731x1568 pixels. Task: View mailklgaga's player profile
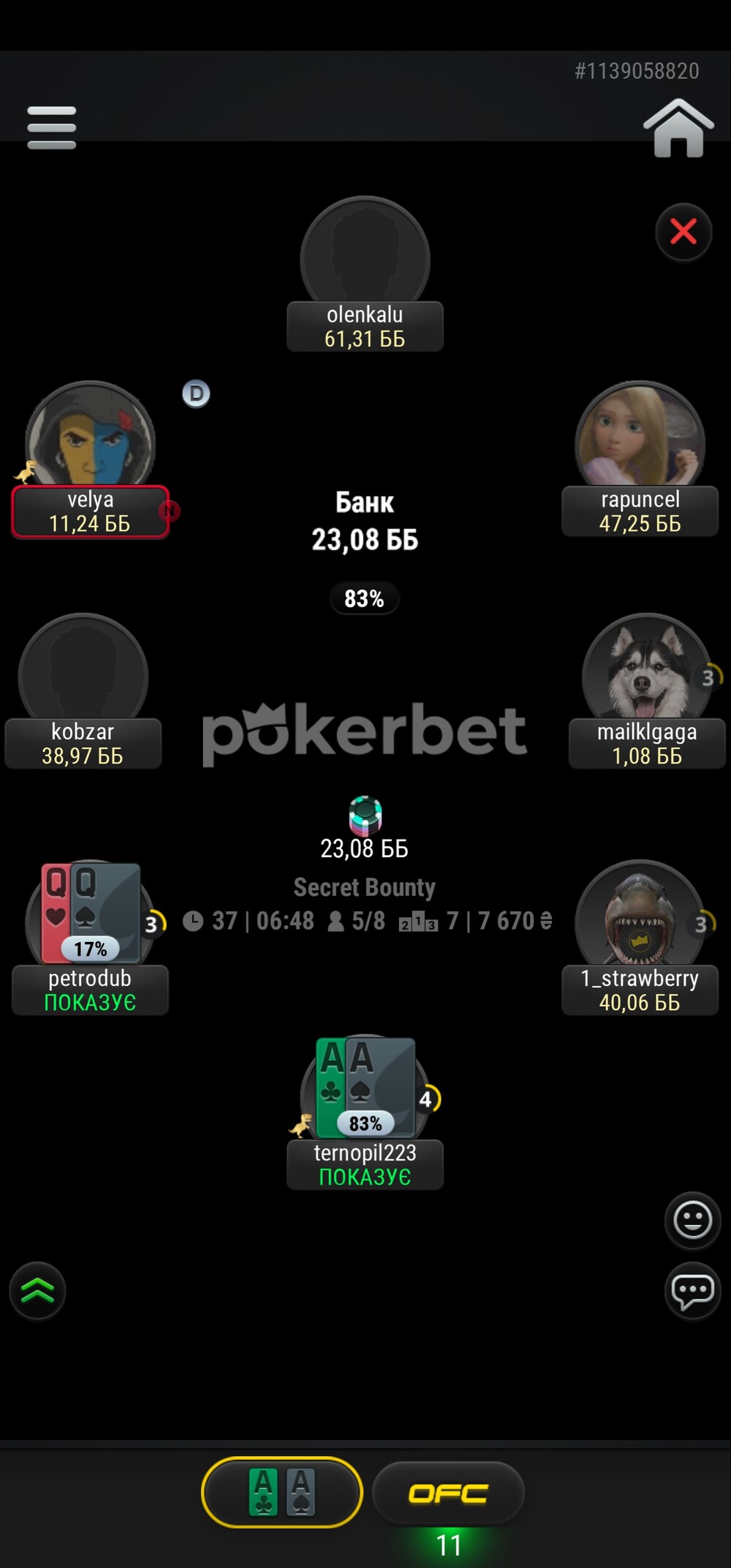647,691
